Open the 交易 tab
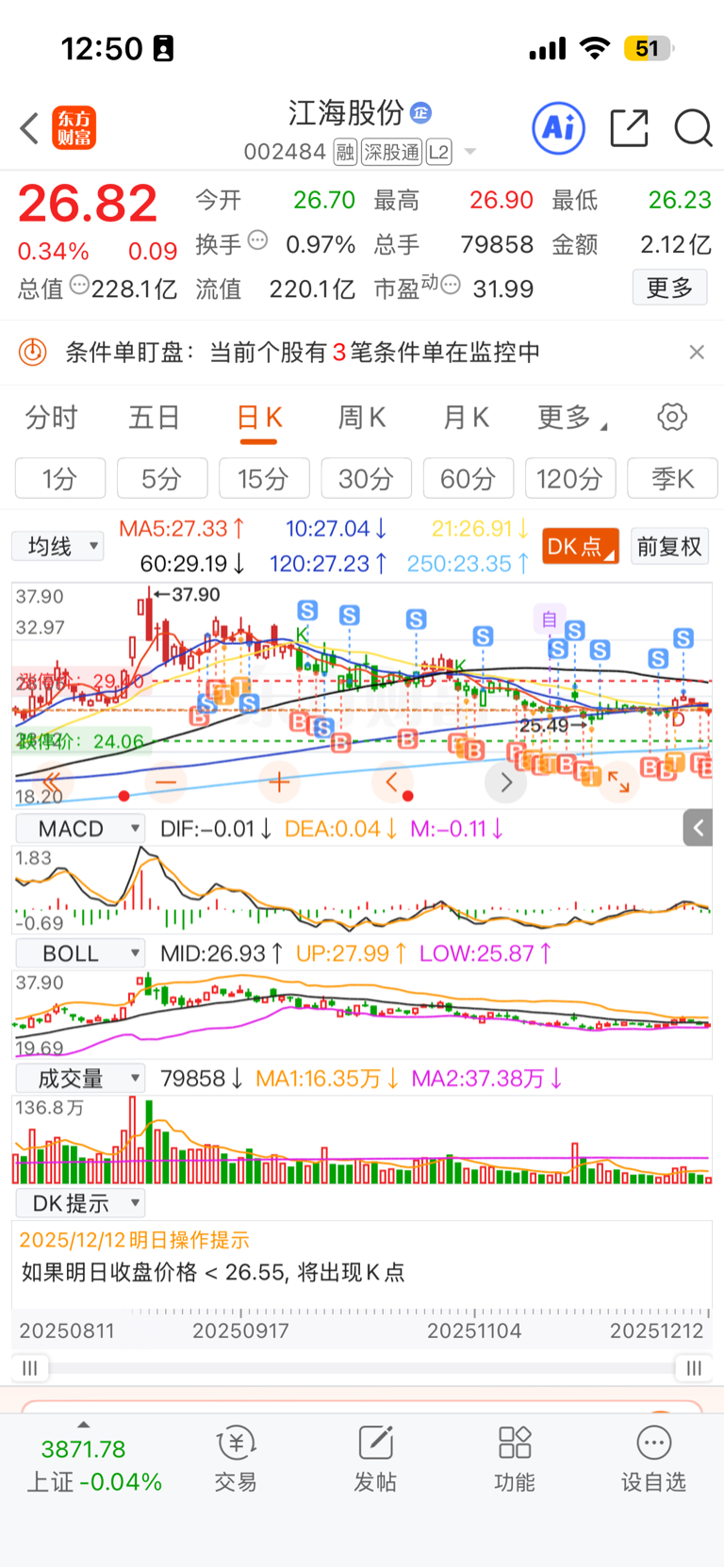This screenshot has height=1568, width=724. point(236,1458)
